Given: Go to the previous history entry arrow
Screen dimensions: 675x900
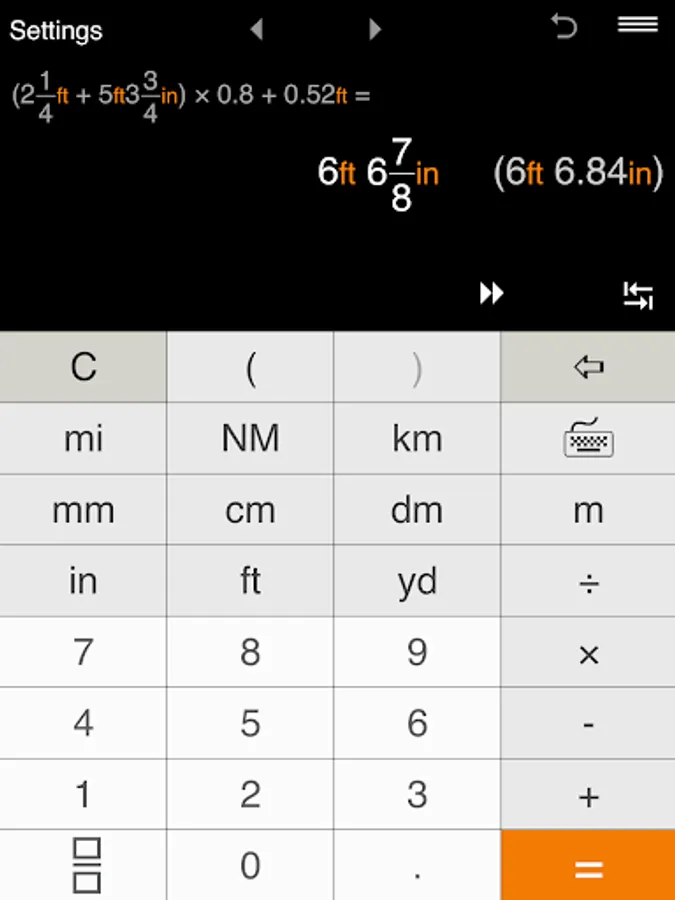Looking at the screenshot, I should (x=257, y=29).
